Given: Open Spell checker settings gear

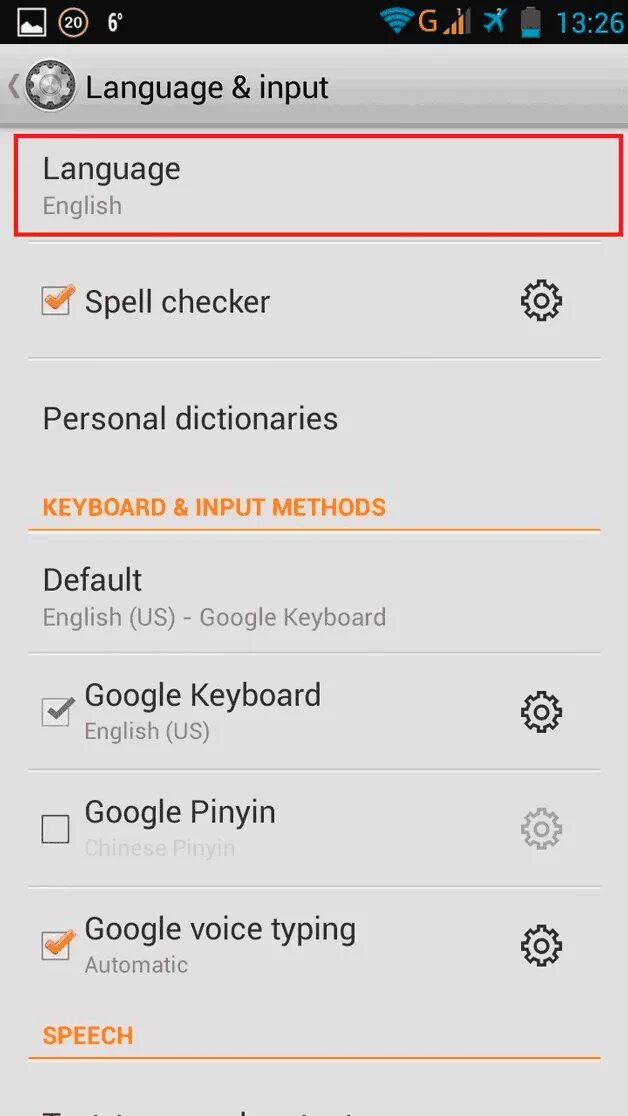Looking at the screenshot, I should pyautogui.click(x=541, y=301).
